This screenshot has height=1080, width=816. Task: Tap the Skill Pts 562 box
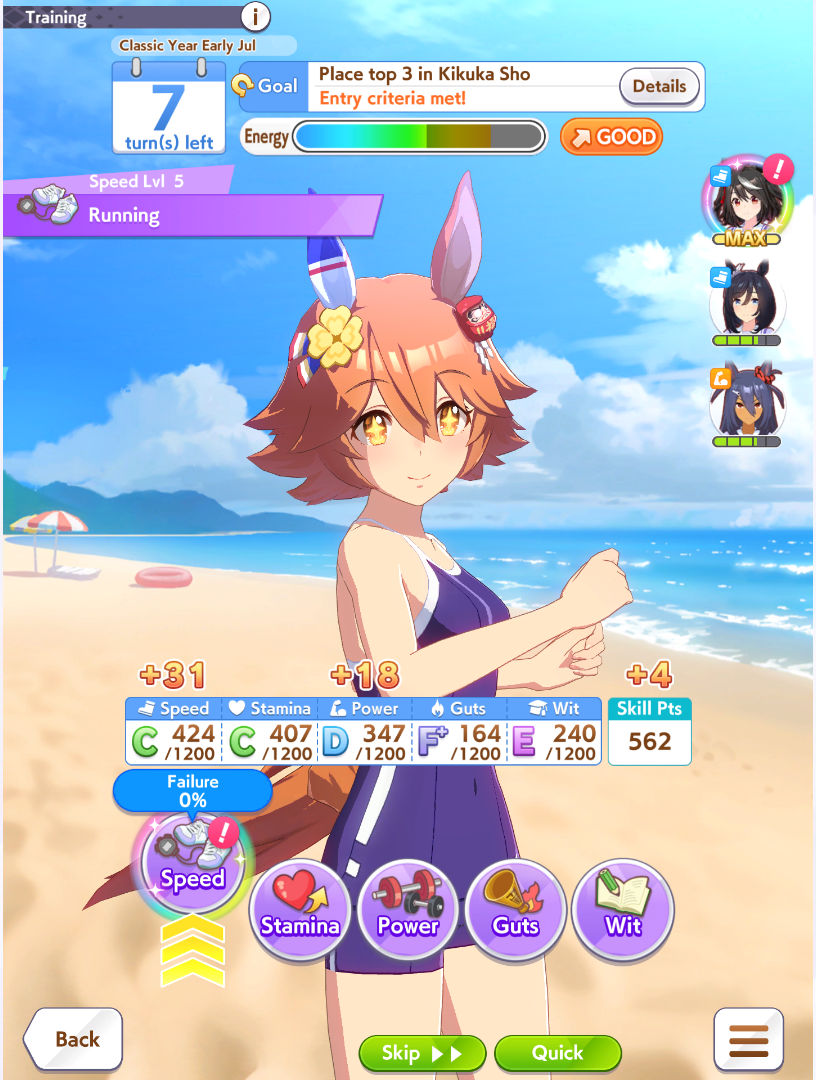pyautogui.click(x=649, y=732)
